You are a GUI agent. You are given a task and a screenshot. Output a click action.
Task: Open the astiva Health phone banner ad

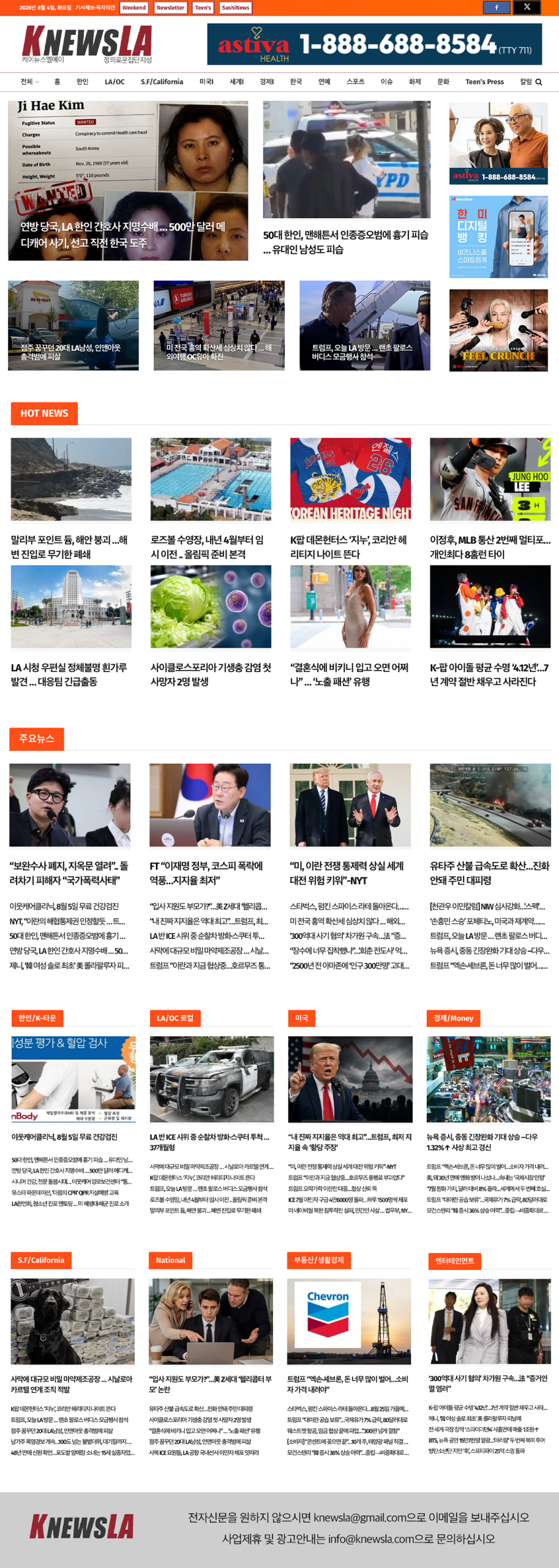(x=374, y=44)
